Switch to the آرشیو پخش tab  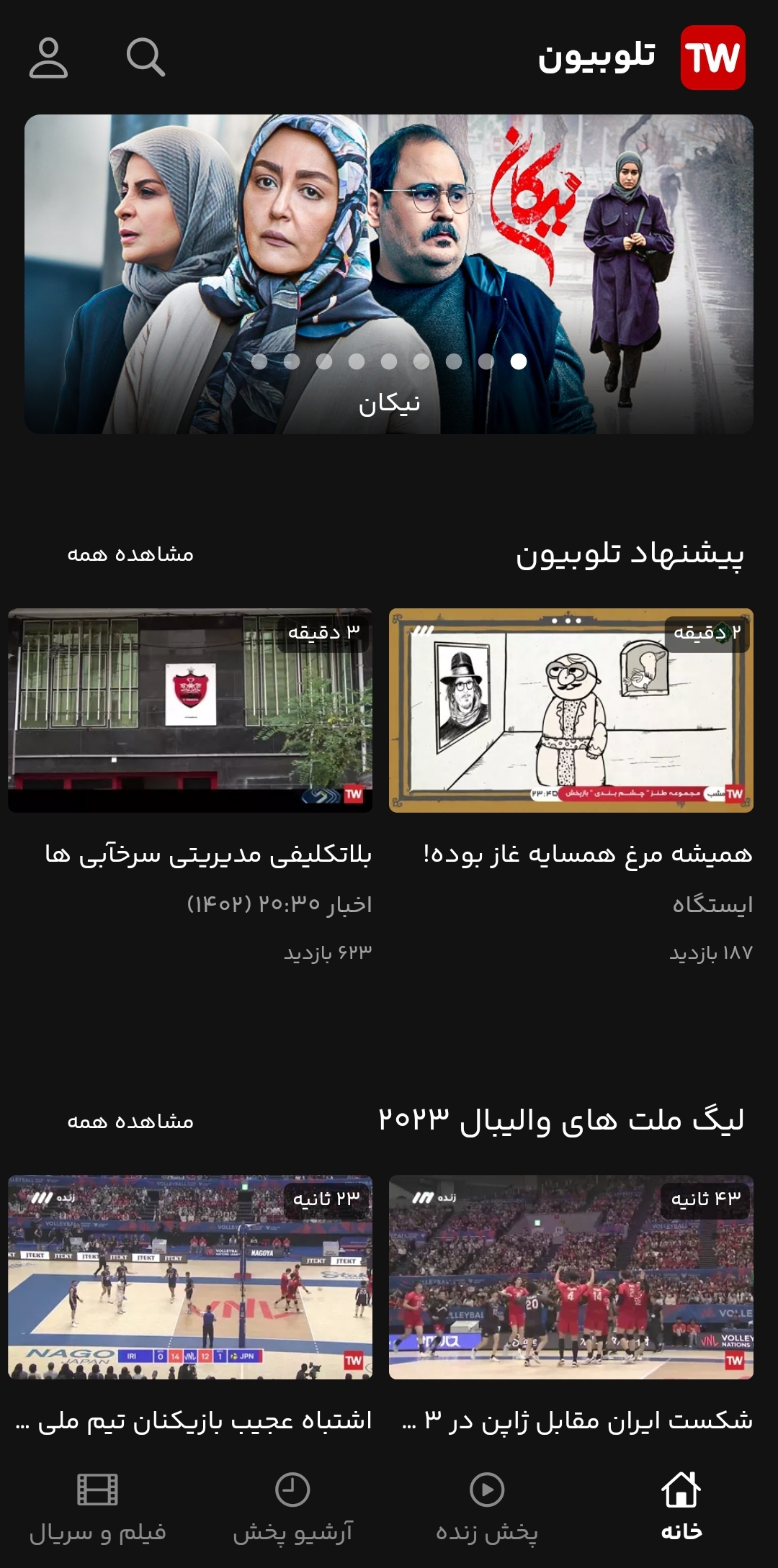292,1508
